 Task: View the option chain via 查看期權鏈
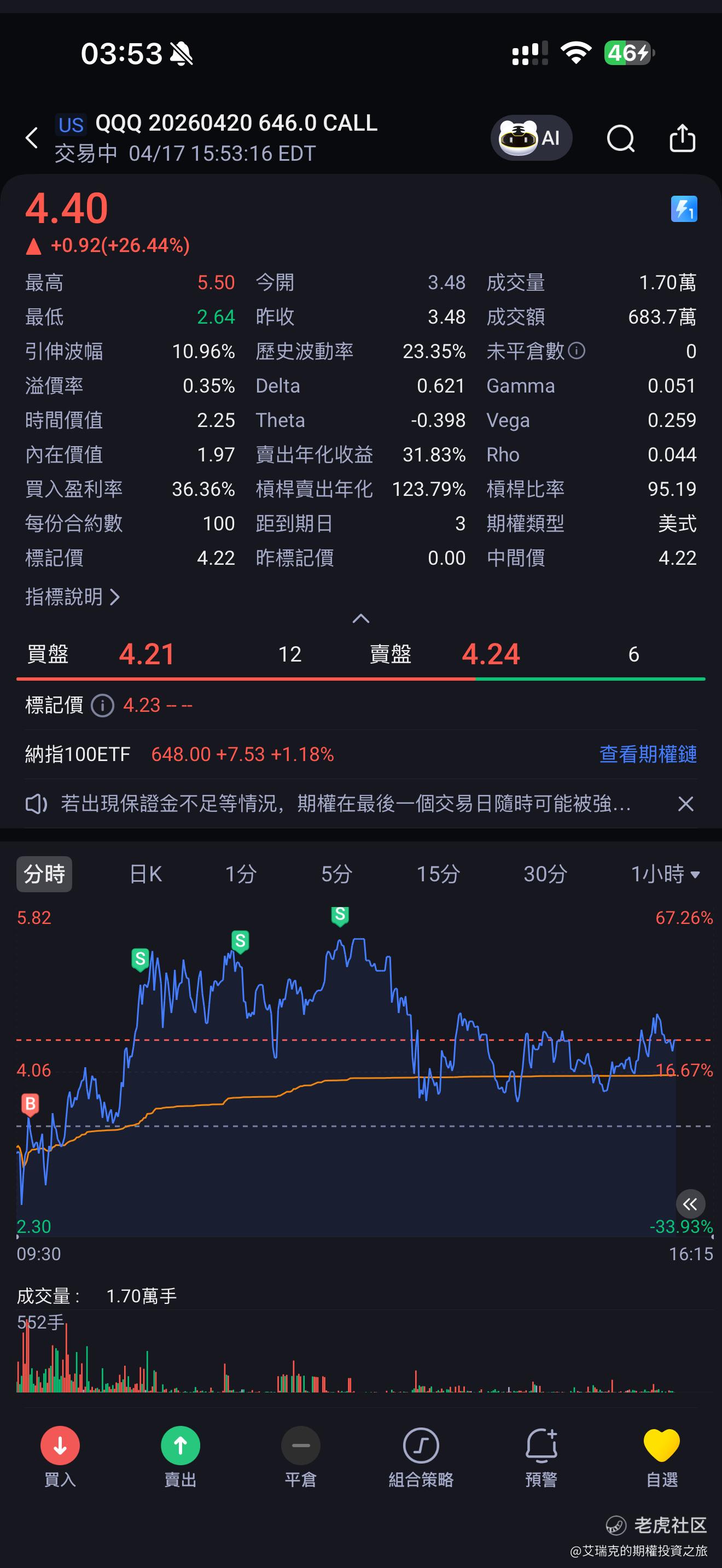coord(648,754)
